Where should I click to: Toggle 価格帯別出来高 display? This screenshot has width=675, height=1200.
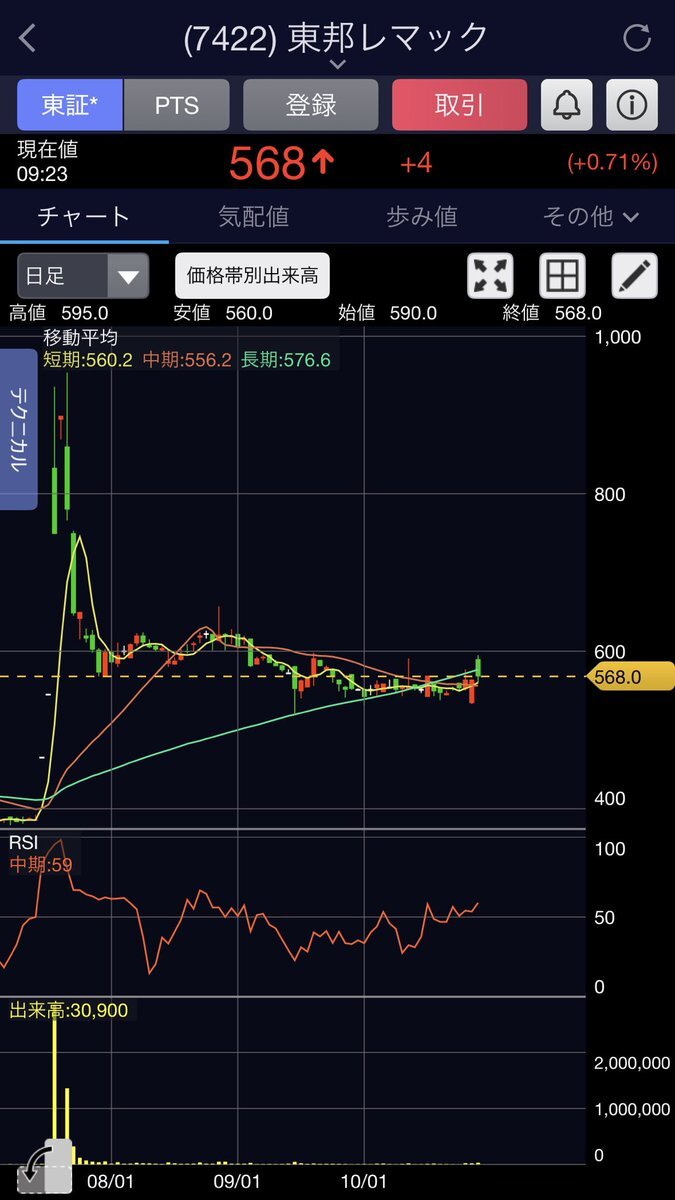(252, 276)
